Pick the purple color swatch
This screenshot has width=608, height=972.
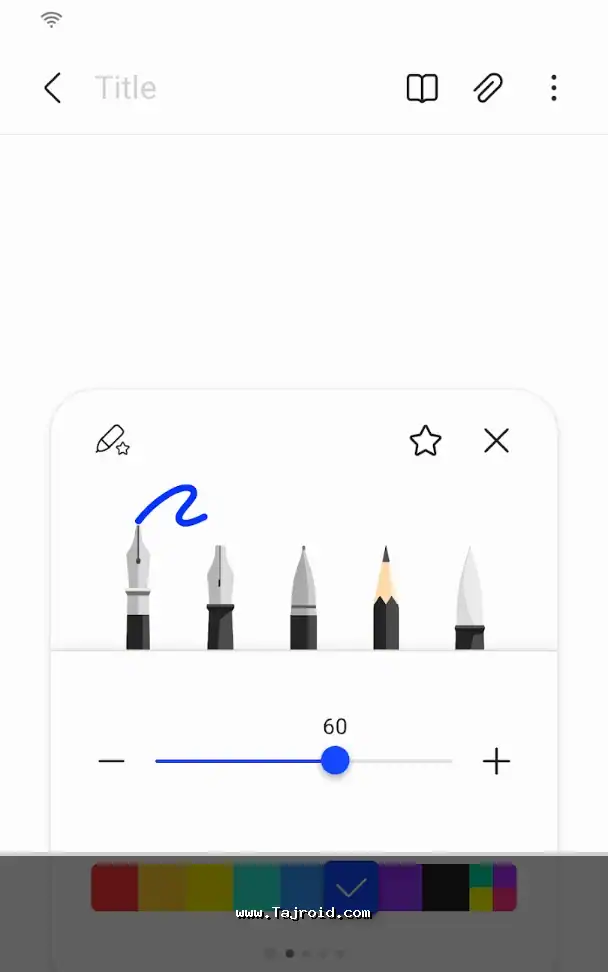(x=400, y=887)
